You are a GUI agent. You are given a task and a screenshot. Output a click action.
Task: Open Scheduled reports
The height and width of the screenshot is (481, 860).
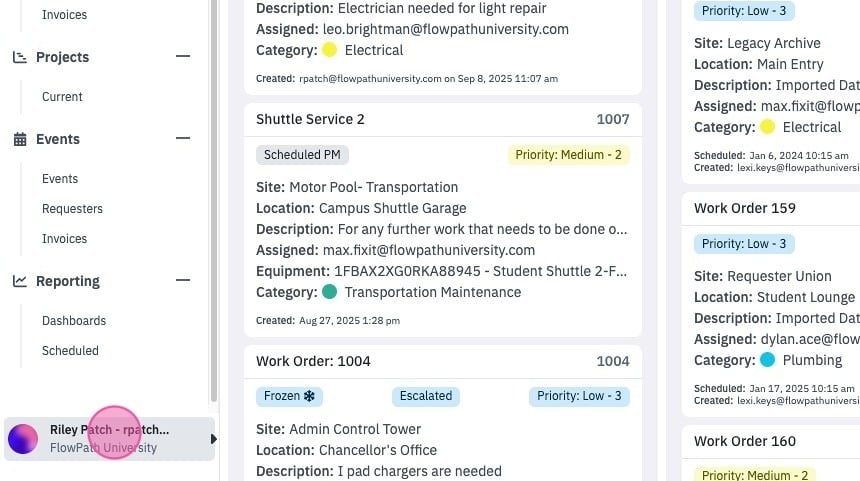70,351
